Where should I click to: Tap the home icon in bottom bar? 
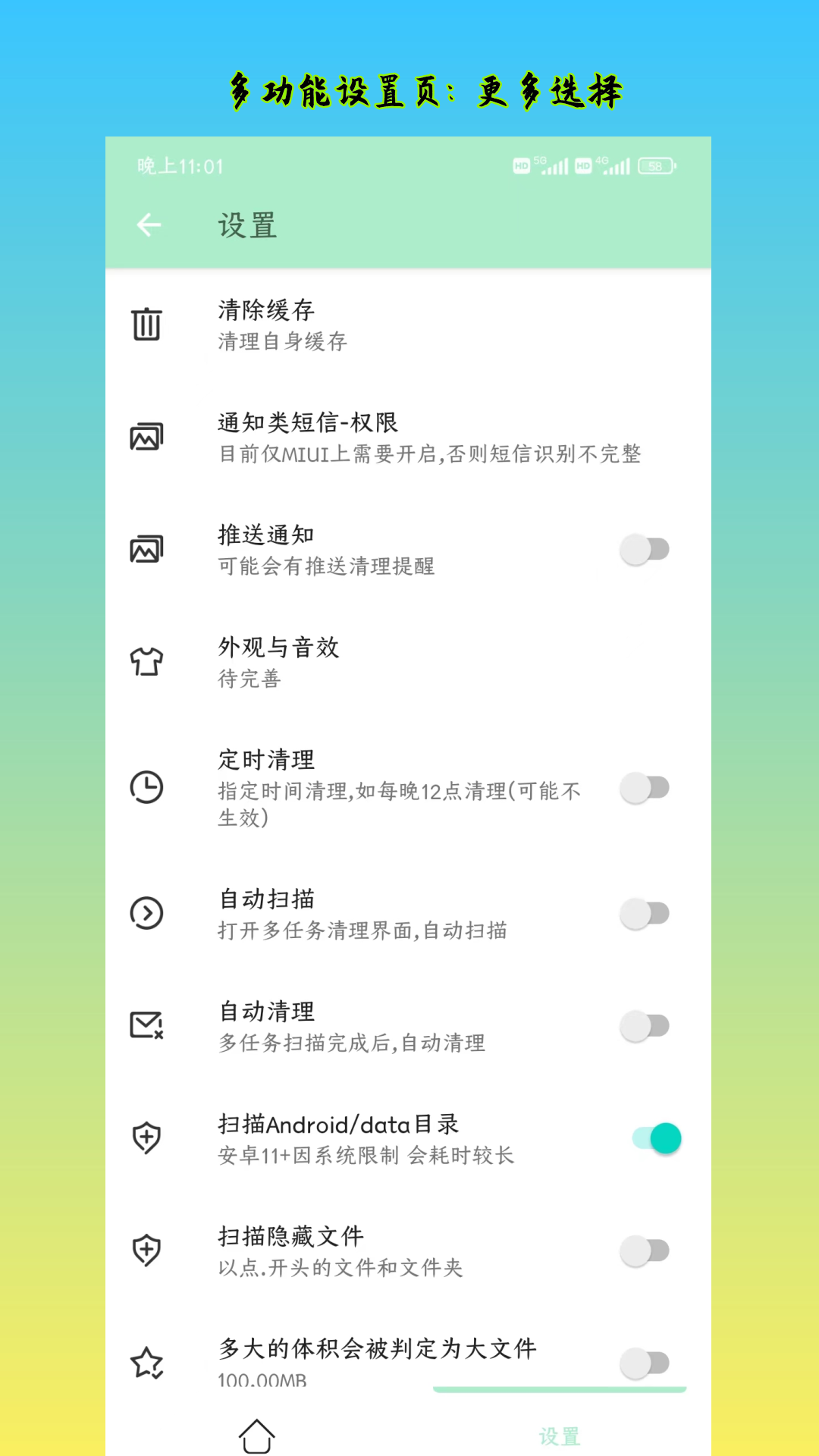click(257, 1432)
